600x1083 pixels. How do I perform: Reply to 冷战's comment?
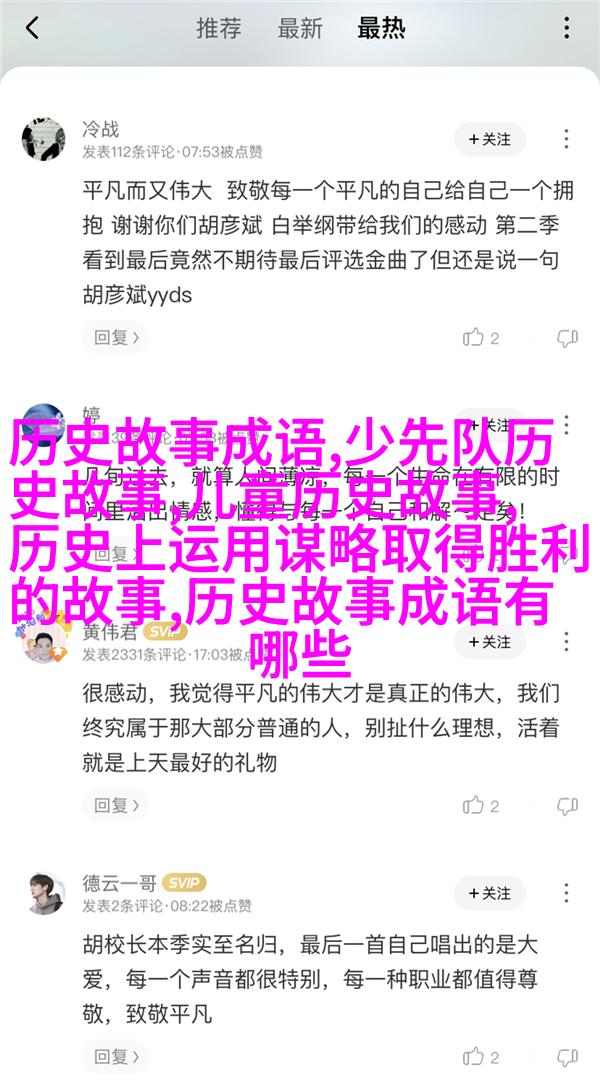pos(114,337)
